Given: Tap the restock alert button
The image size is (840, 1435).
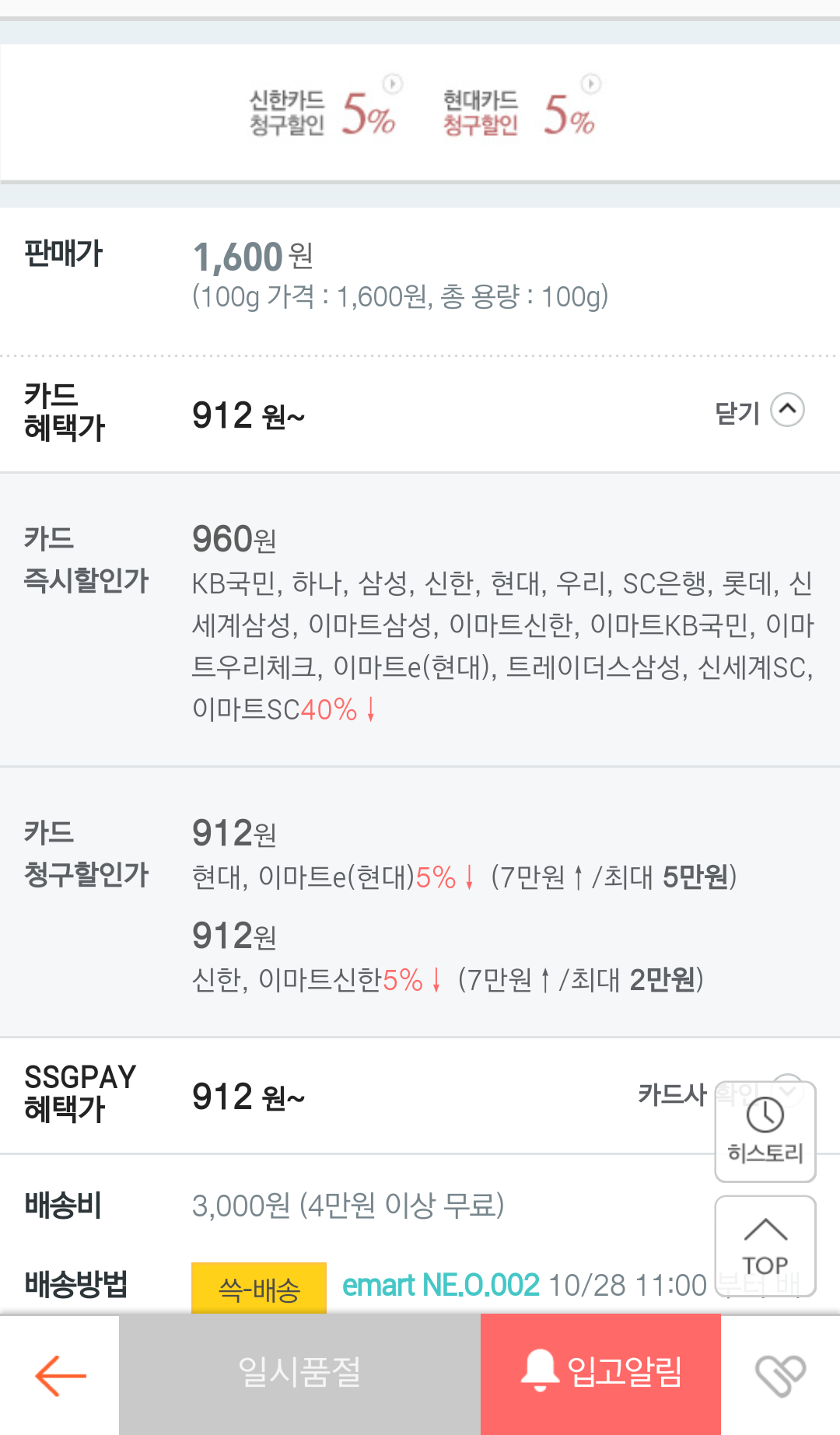Looking at the screenshot, I should [600, 1374].
